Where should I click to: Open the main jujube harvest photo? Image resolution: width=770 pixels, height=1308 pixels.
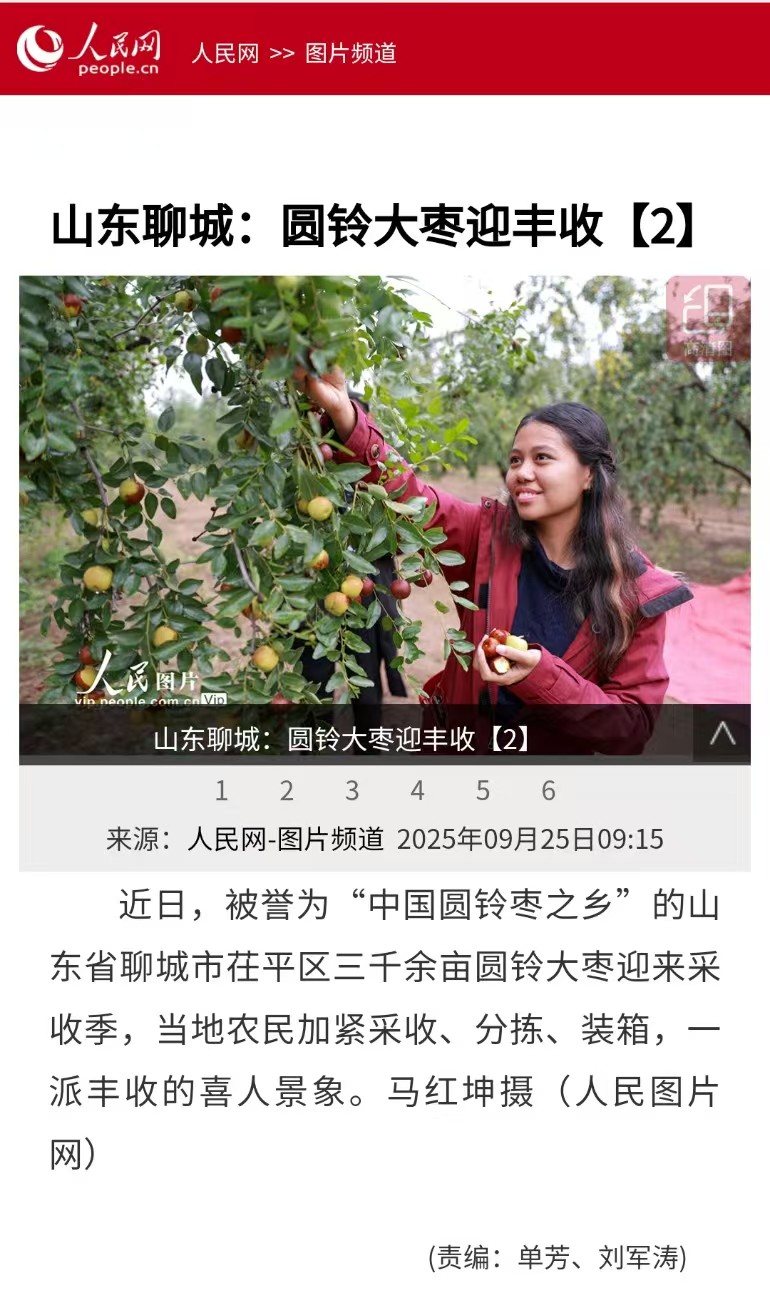pos(385,480)
